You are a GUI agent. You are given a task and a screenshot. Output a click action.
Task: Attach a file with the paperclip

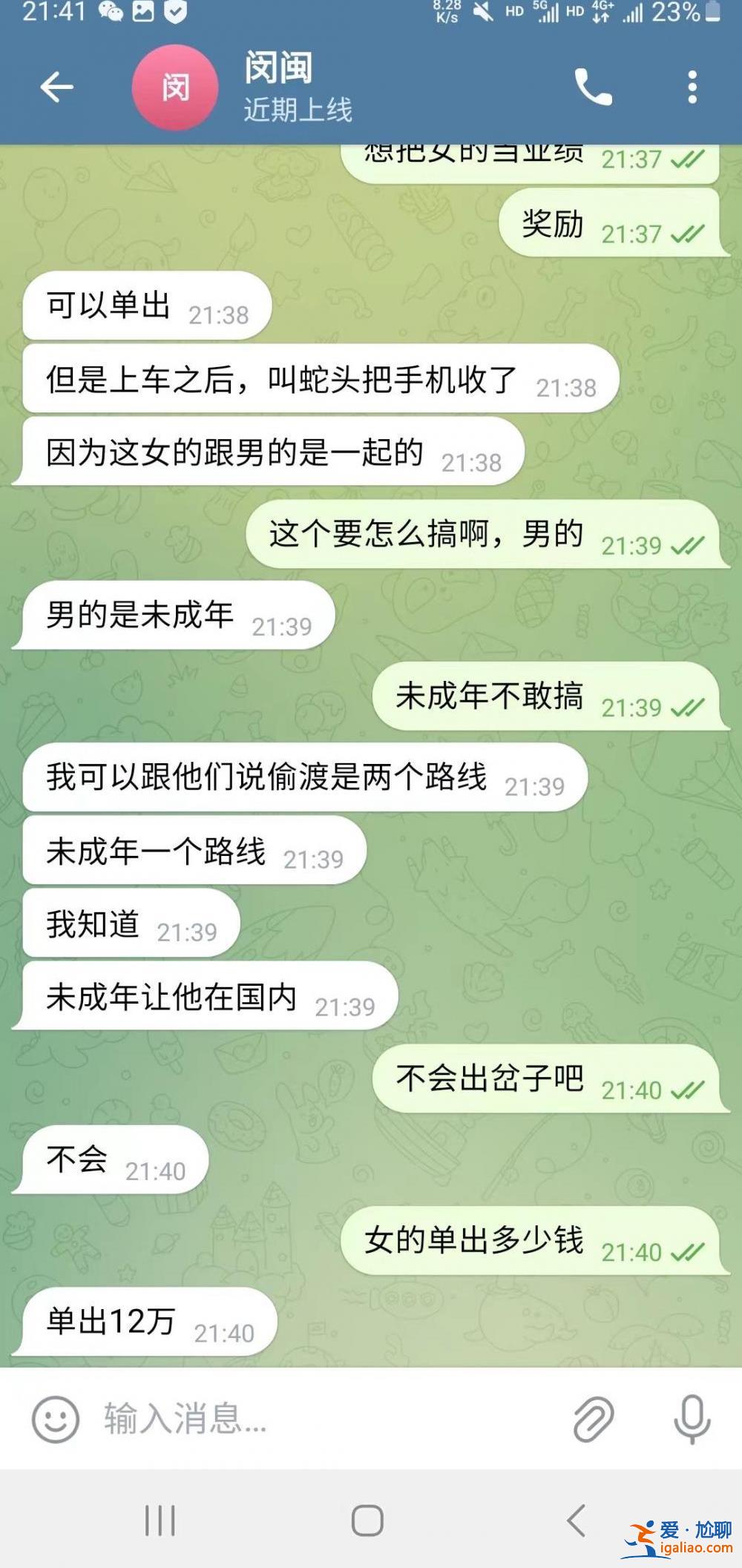pos(594,1419)
